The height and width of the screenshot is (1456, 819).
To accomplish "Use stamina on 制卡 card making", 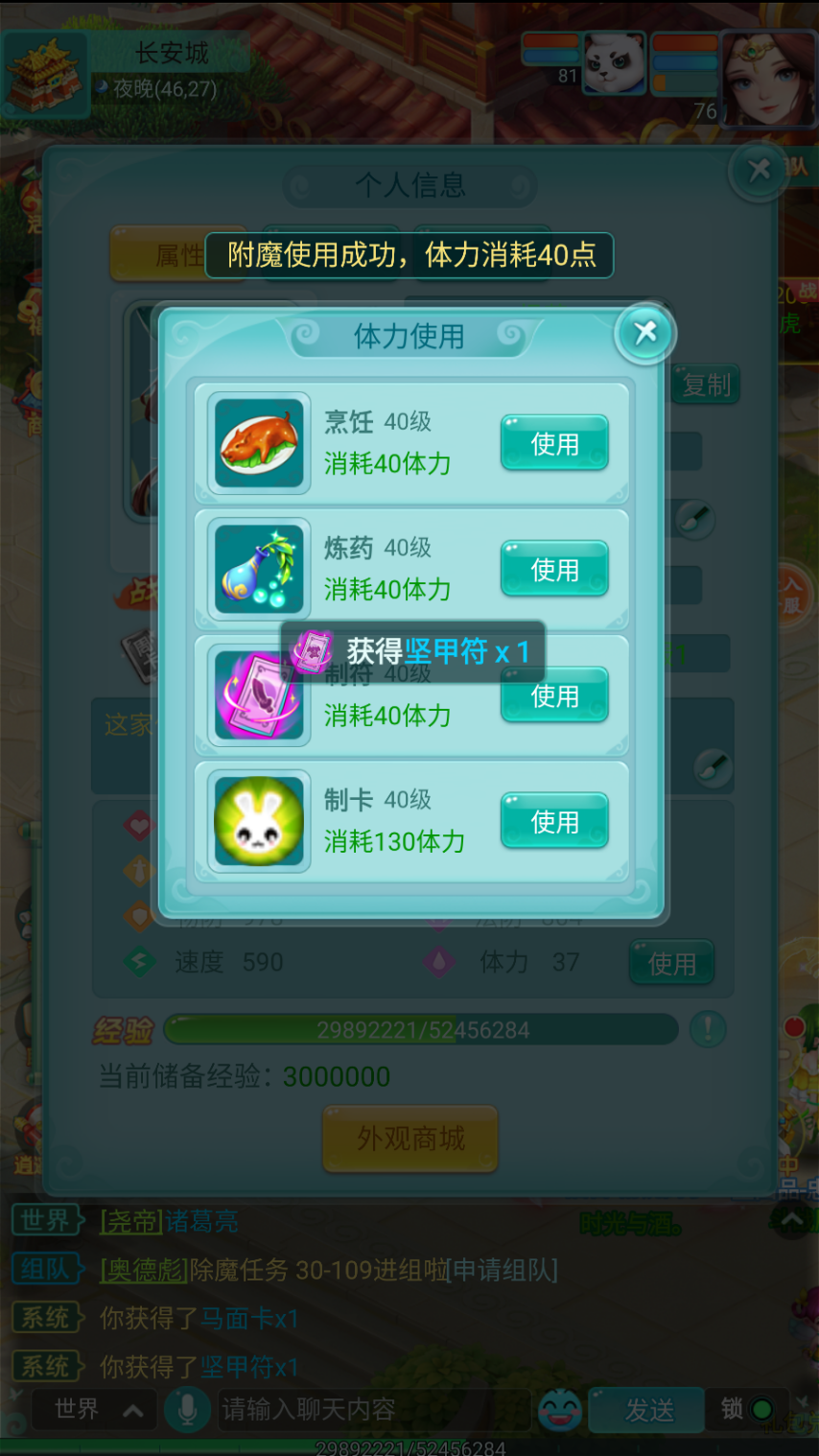I will click(x=554, y=822).
